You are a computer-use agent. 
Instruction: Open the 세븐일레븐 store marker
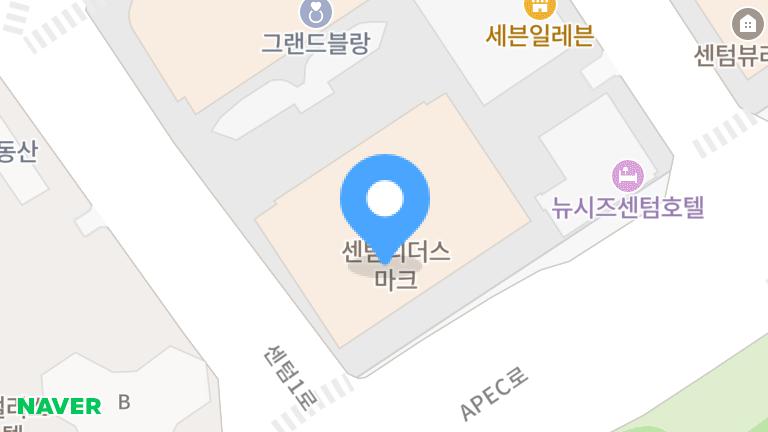539,8
